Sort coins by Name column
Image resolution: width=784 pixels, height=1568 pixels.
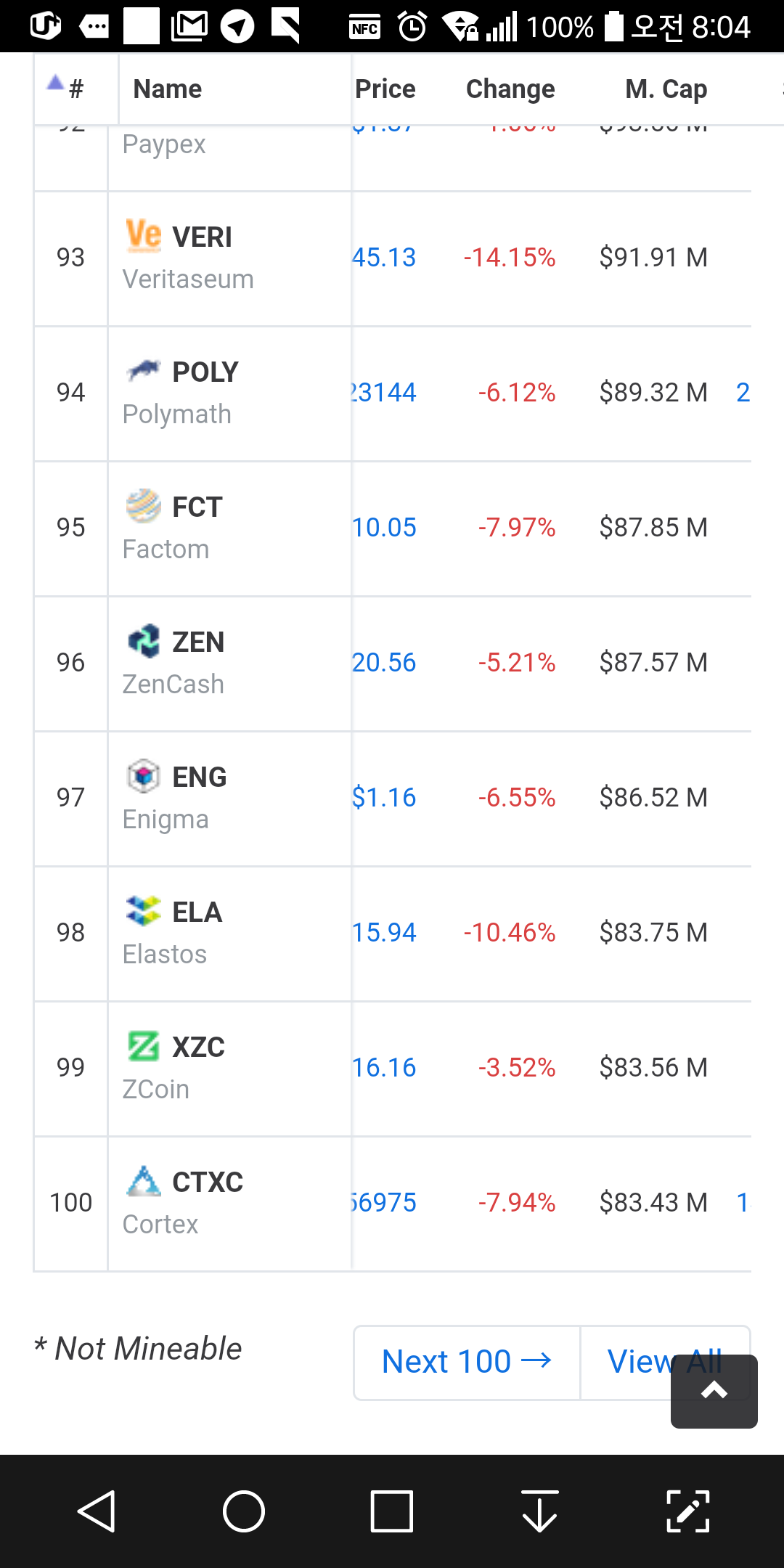point(168,89)
